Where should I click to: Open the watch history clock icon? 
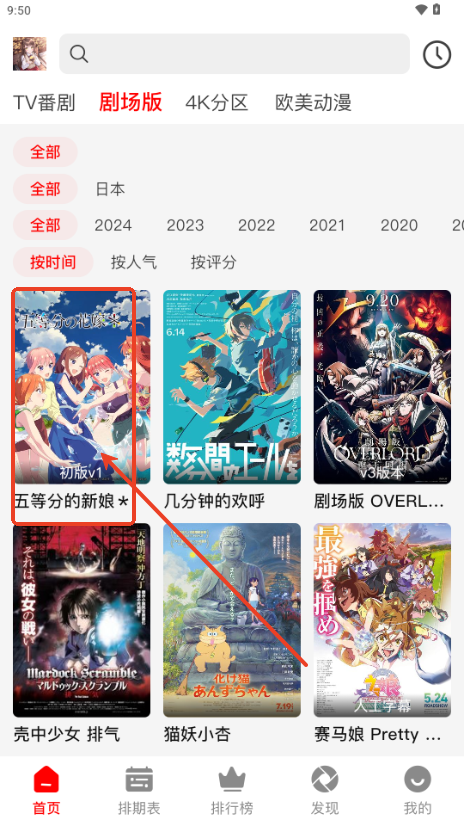437,54
